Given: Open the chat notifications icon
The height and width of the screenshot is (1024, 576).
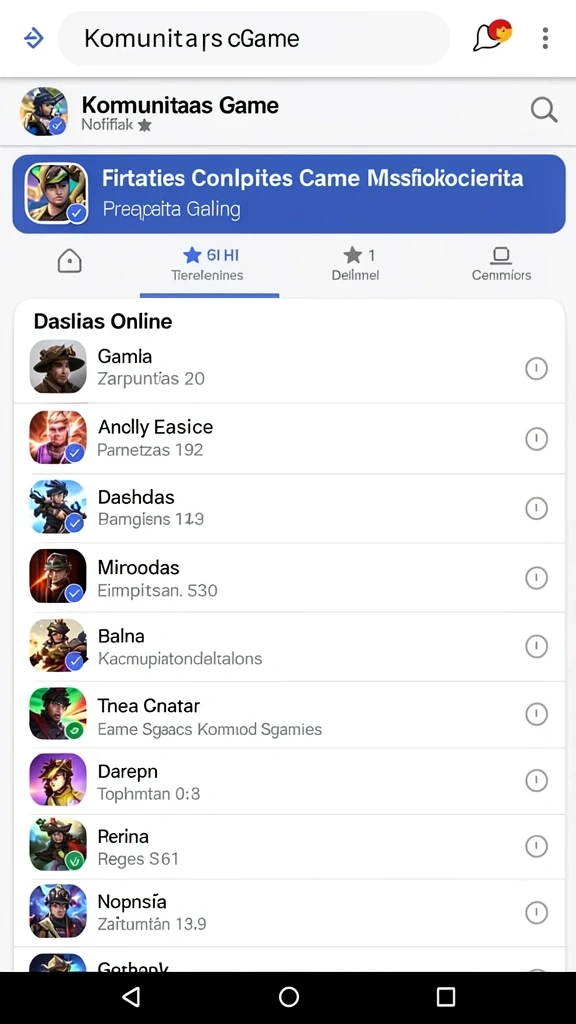Looking at the screenshot, I should coord(492,36).
